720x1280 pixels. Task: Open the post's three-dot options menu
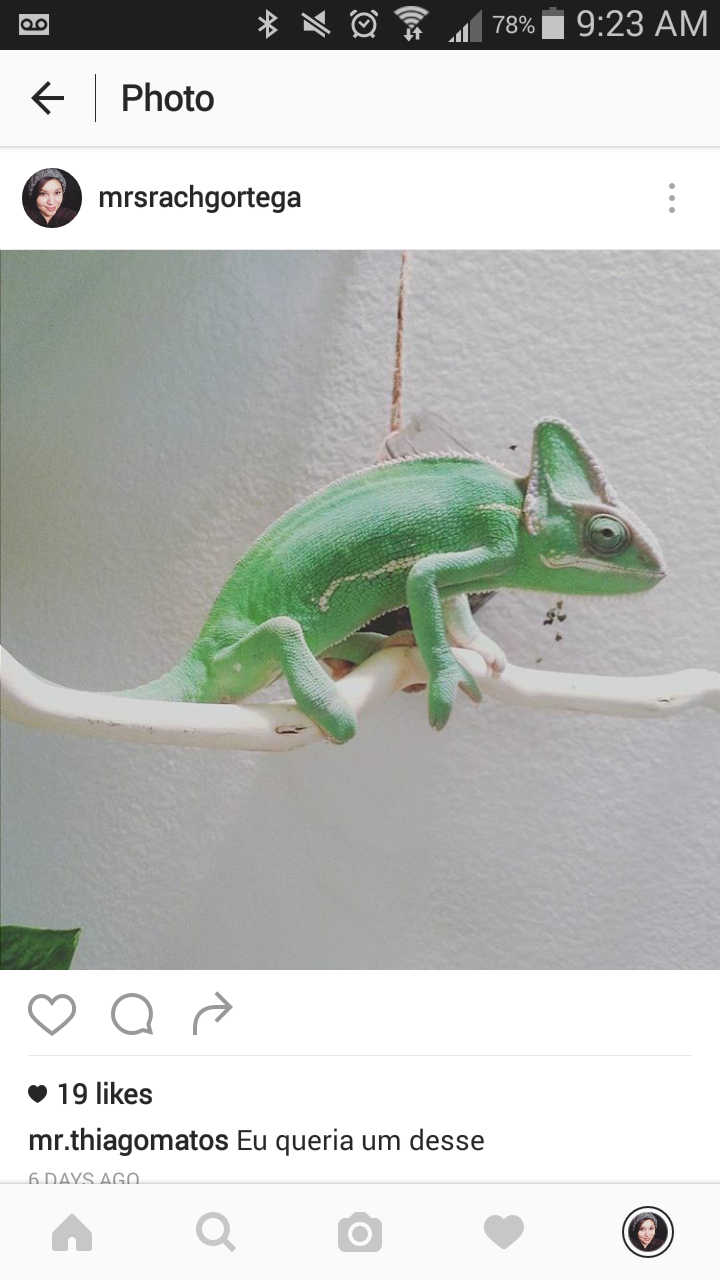pos(672,198)
